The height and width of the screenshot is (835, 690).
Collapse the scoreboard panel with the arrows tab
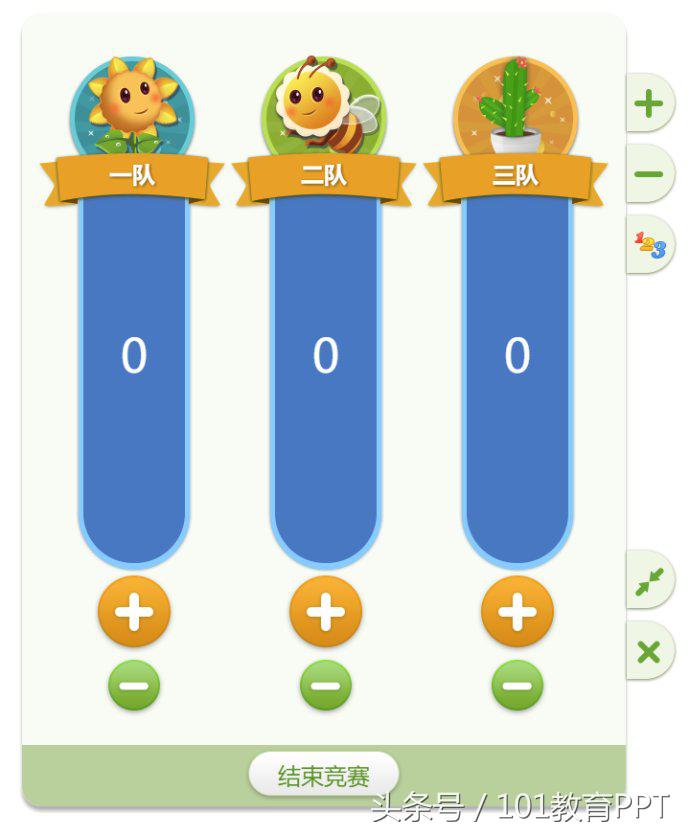pyautogui.click(x=649, y=580)
